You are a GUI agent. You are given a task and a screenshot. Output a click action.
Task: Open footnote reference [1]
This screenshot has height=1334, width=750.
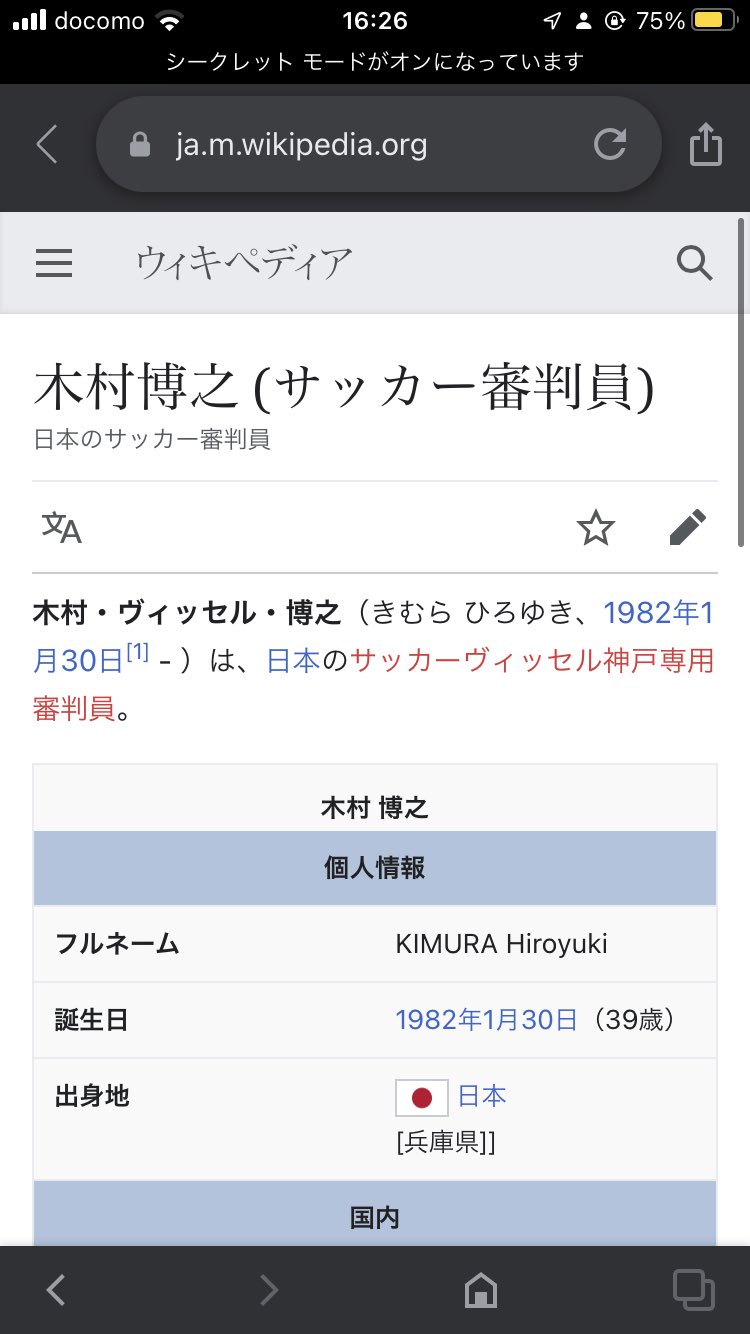(x=136, y=653)
